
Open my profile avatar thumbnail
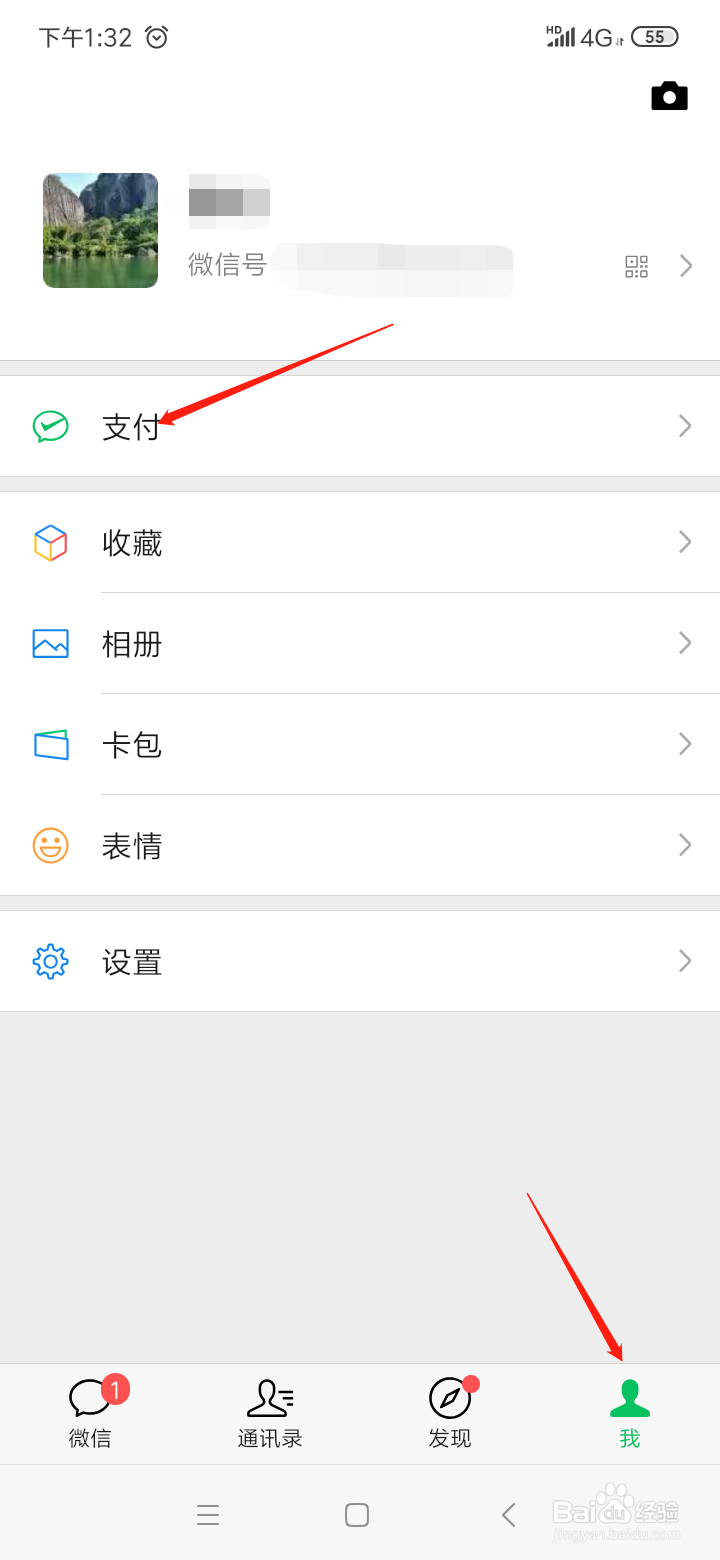point(100,230)
